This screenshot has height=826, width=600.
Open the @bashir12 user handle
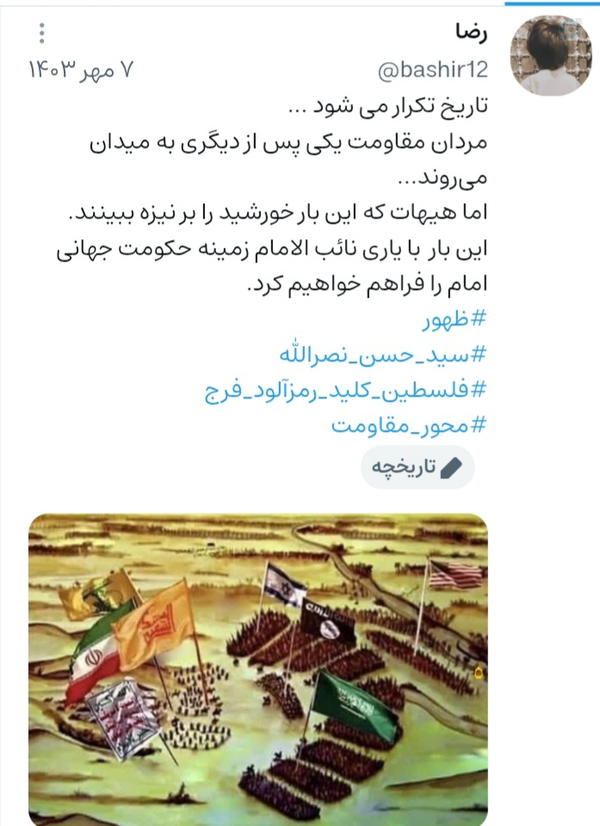pos(432,70)
